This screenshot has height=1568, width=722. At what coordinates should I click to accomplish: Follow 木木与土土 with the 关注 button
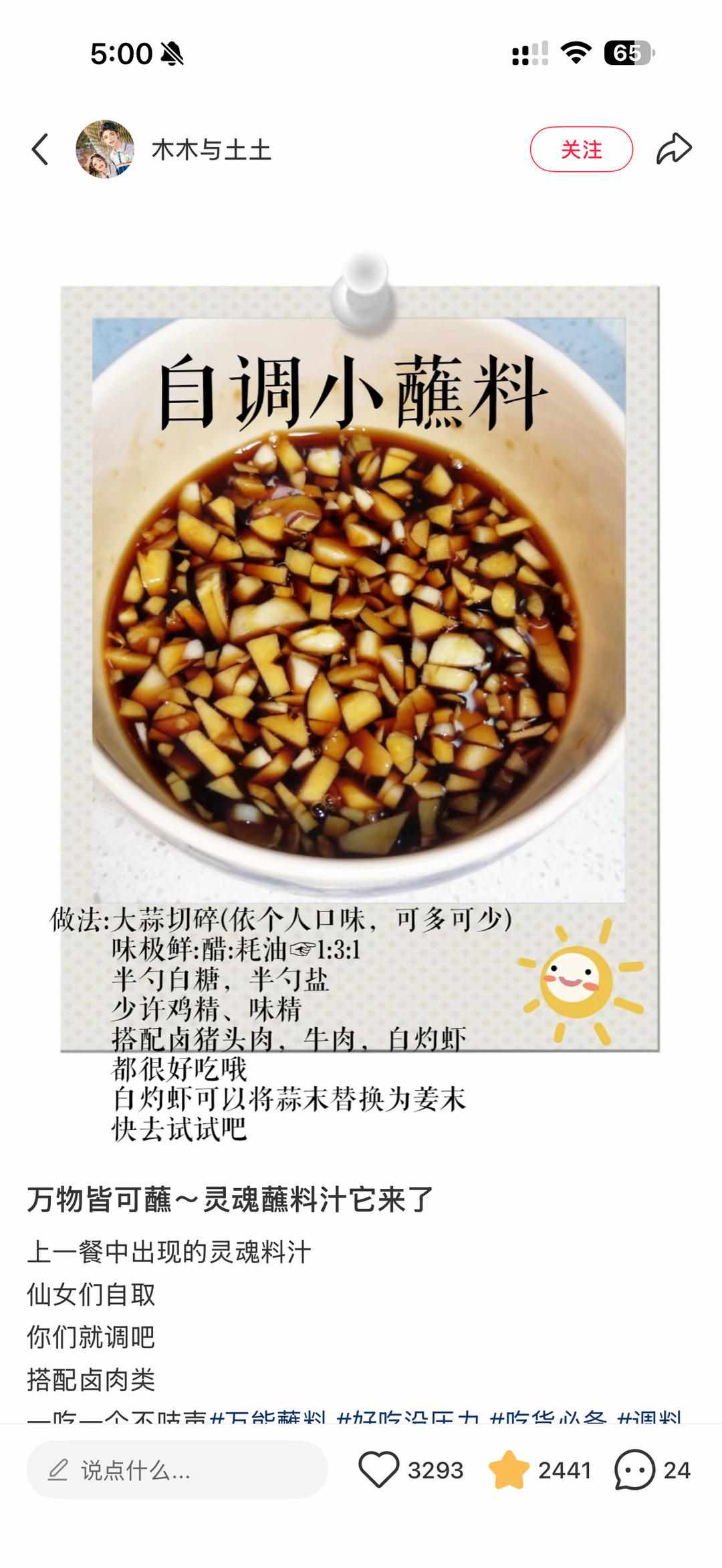pos(581,149)
